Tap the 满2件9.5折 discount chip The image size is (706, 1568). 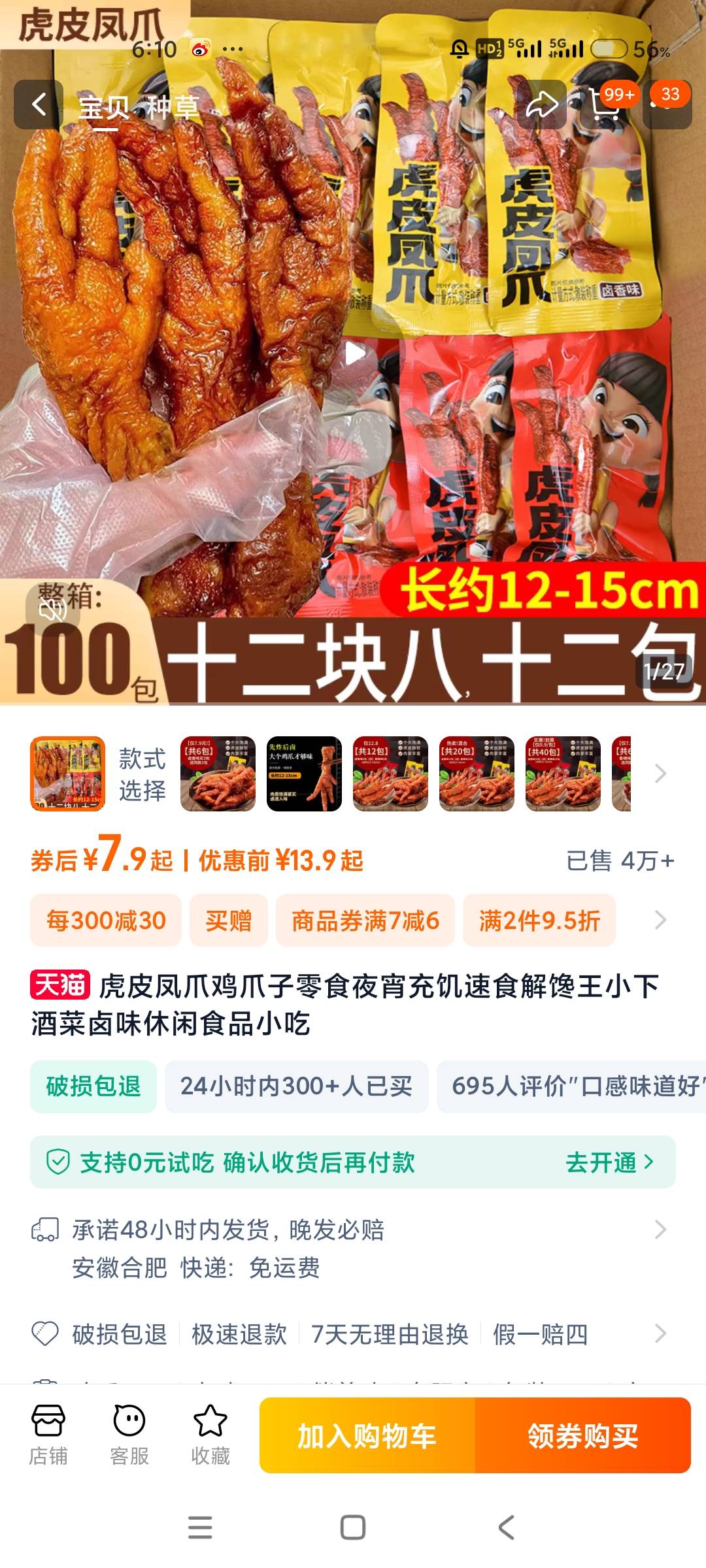[539, 921]
